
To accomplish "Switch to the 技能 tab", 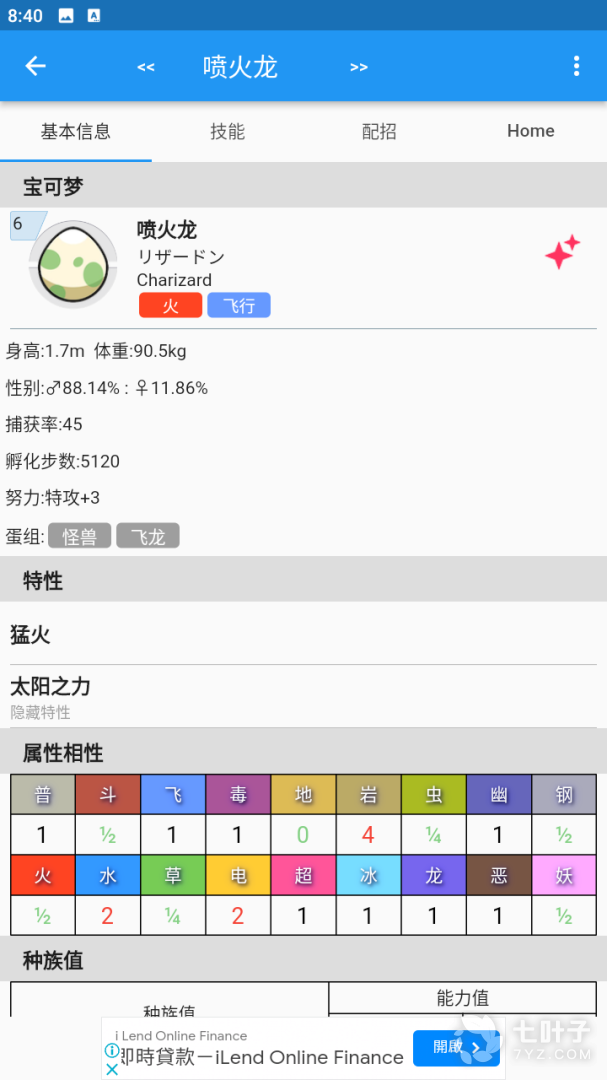I will [x=227, y=131].
